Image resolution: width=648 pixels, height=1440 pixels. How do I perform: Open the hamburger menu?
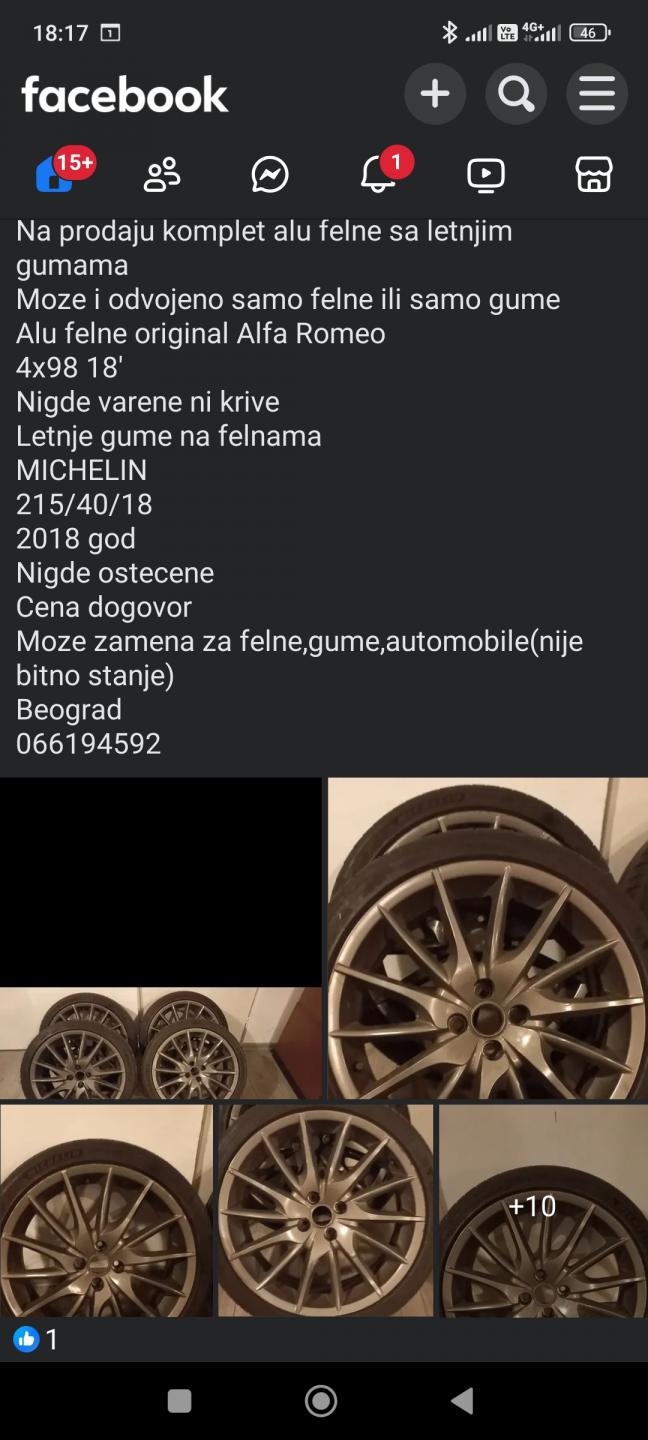(597, 94)
